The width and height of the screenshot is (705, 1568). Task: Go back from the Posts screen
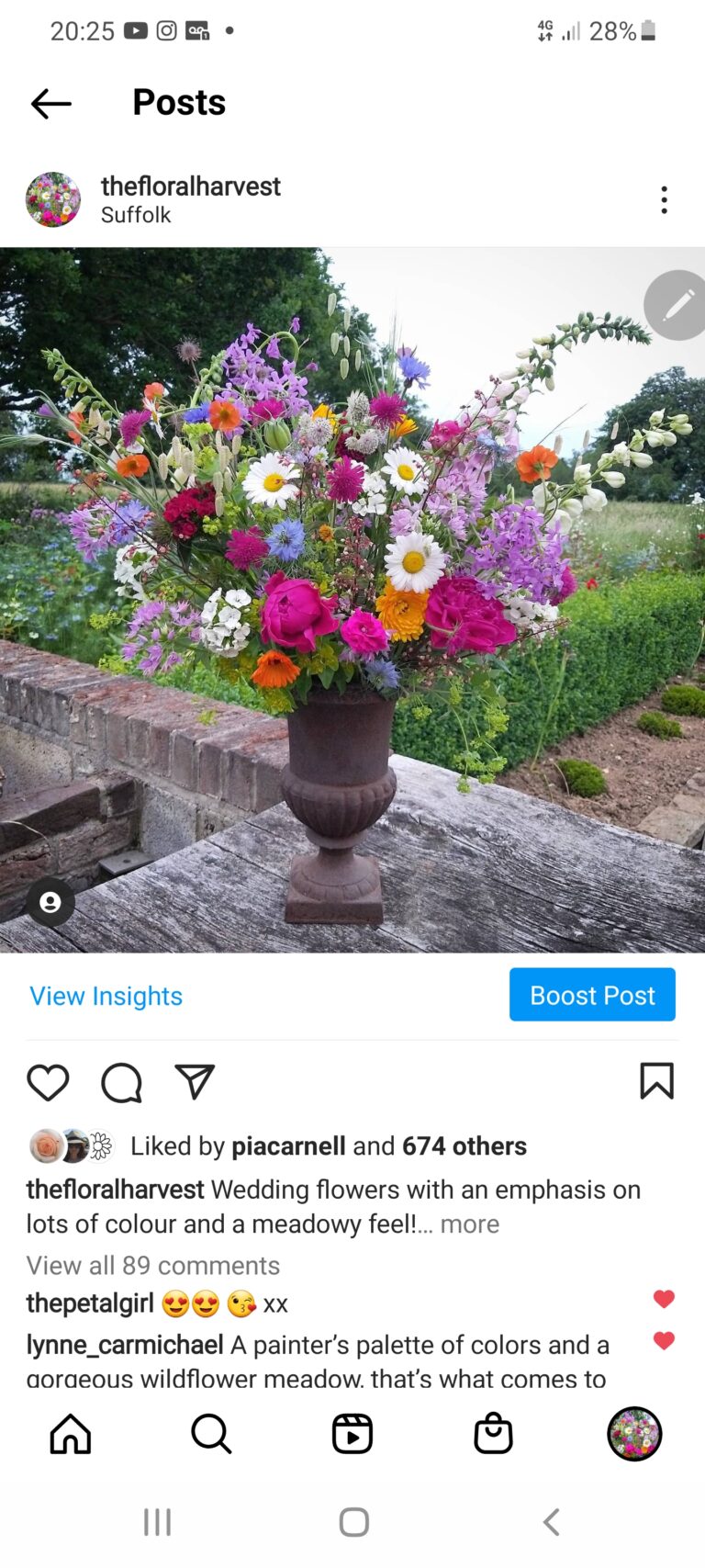click(x=50, y=104)
